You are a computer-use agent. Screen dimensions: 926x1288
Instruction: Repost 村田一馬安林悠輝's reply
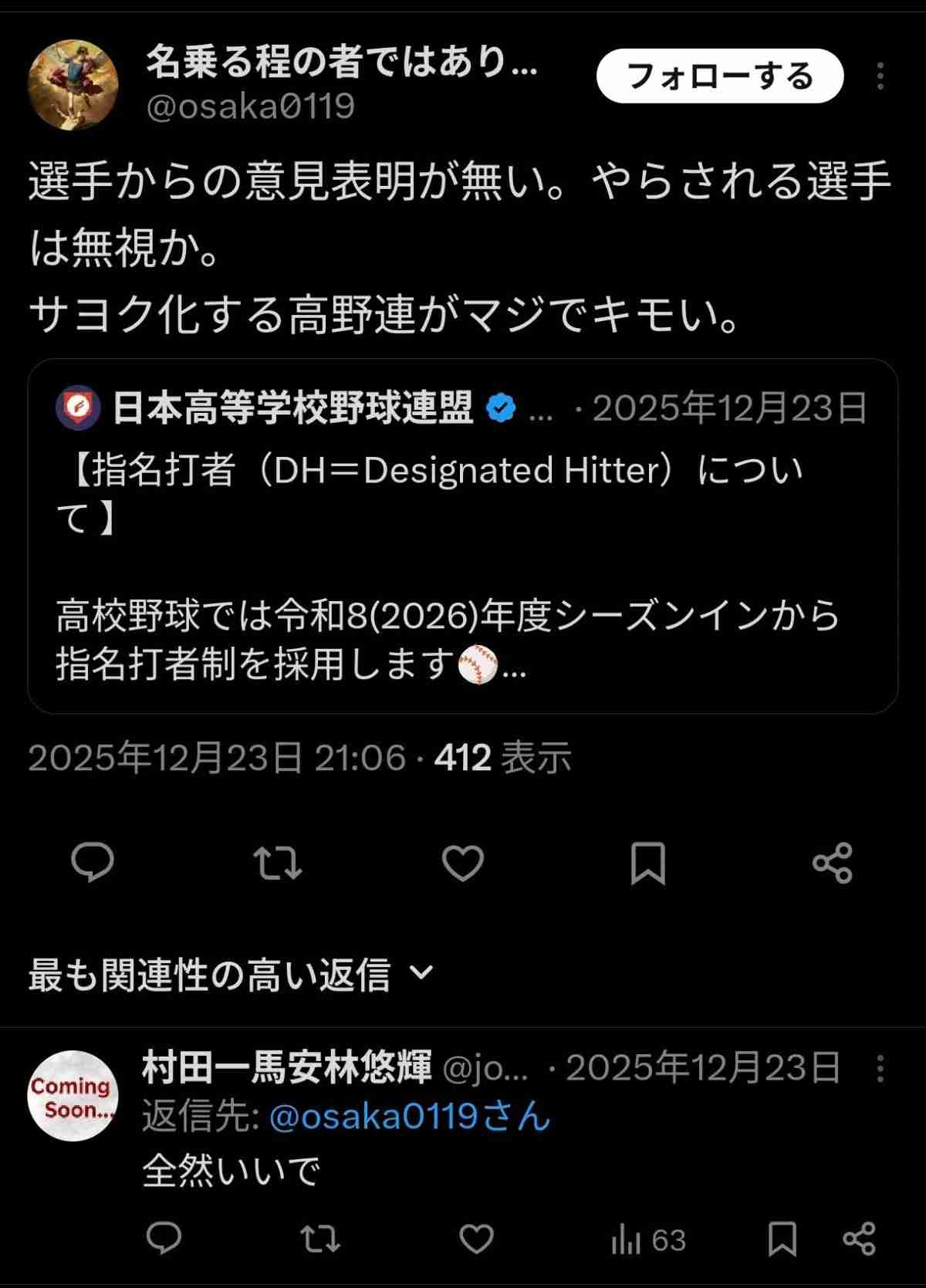319,1239
